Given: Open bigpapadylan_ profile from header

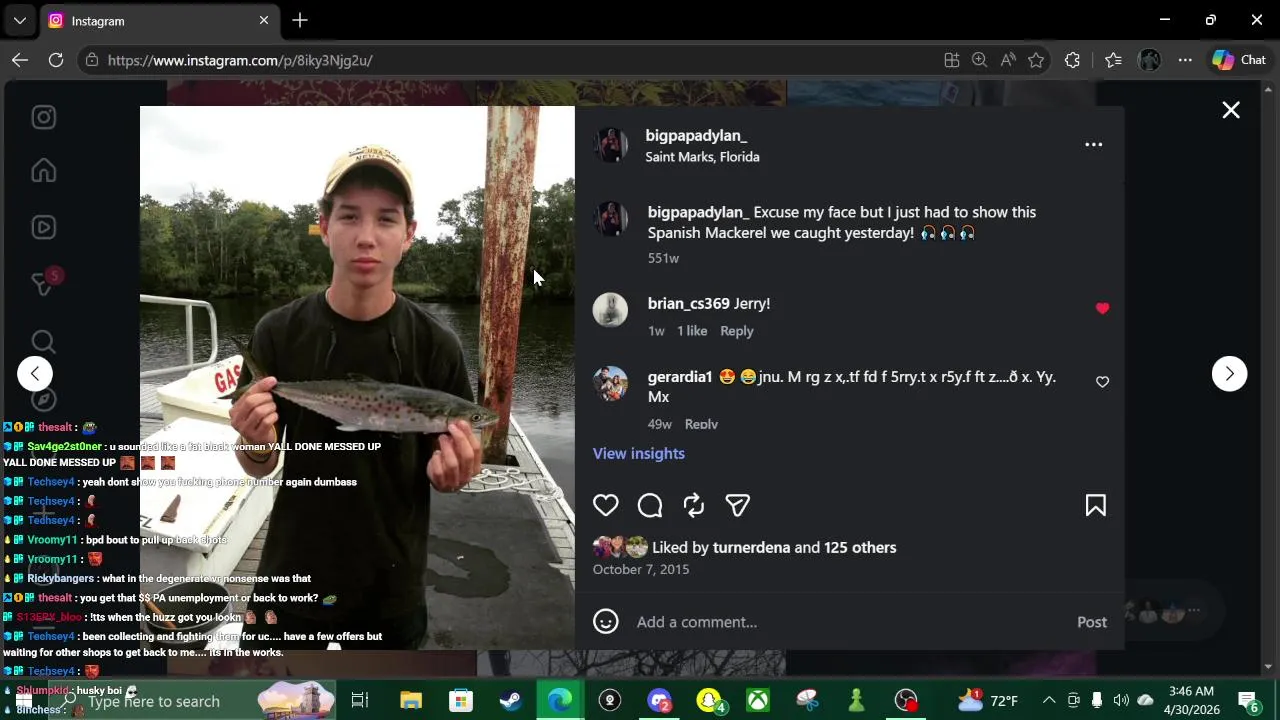Looking at the screenshot, I should [696, 136].
